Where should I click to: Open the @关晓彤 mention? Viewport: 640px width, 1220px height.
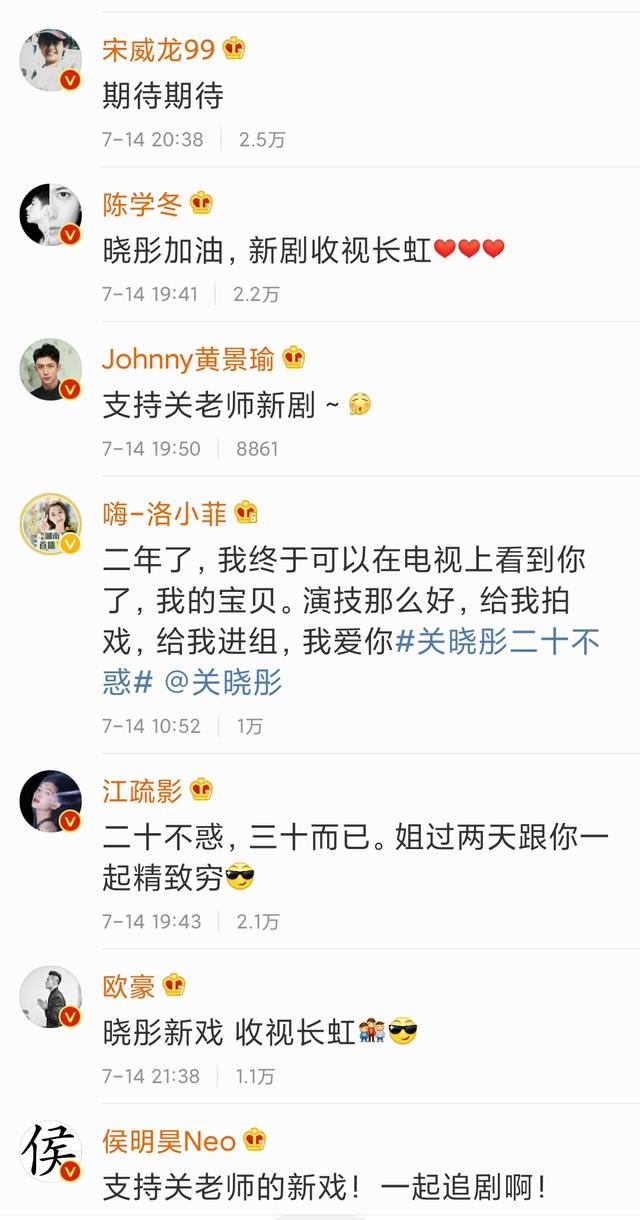coord(222,682)
